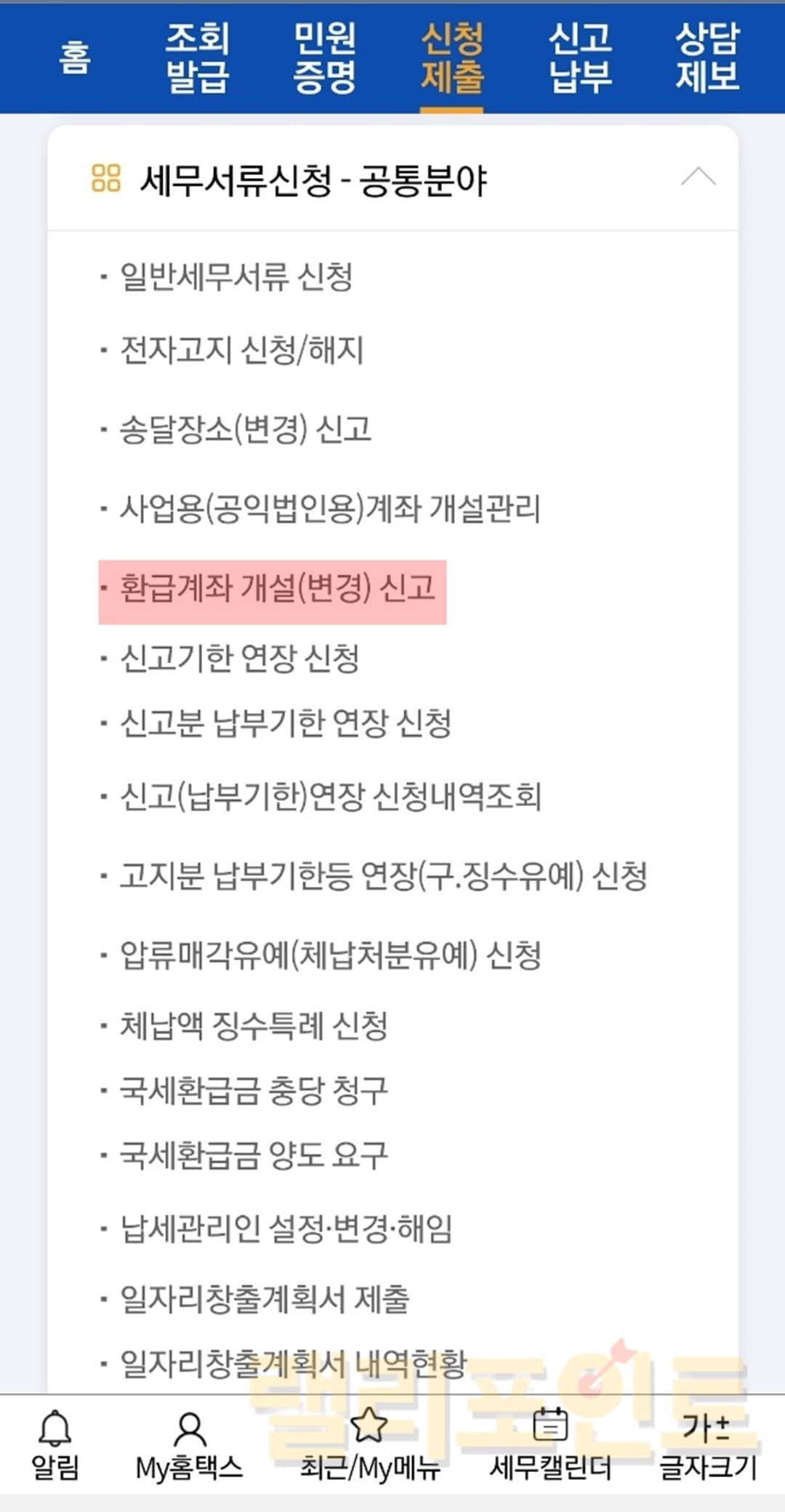
Task: Switch to the 조회발급 tab
Action: point(197,58)
